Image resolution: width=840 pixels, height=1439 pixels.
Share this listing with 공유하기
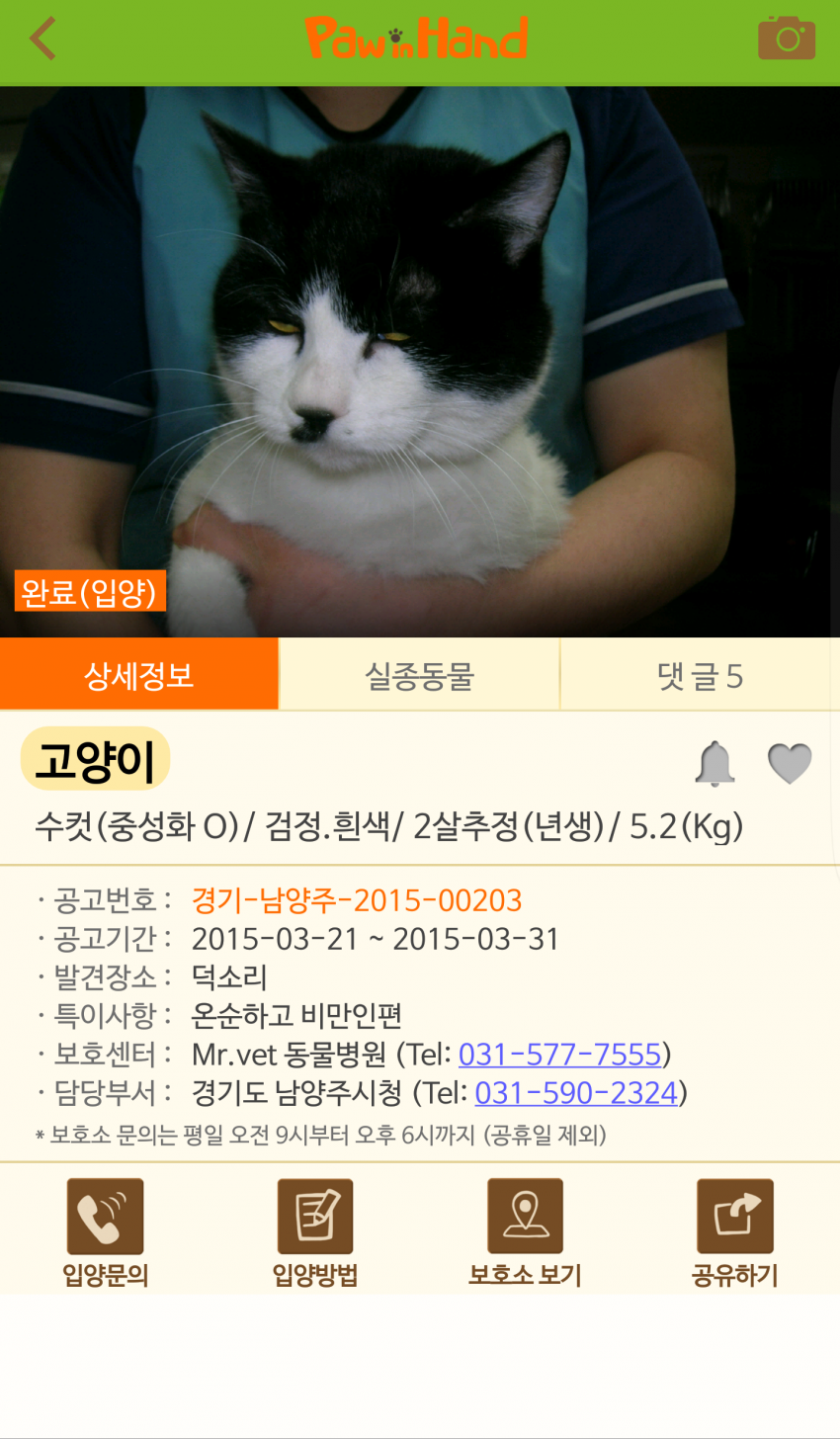click(x=734, y=1231)
